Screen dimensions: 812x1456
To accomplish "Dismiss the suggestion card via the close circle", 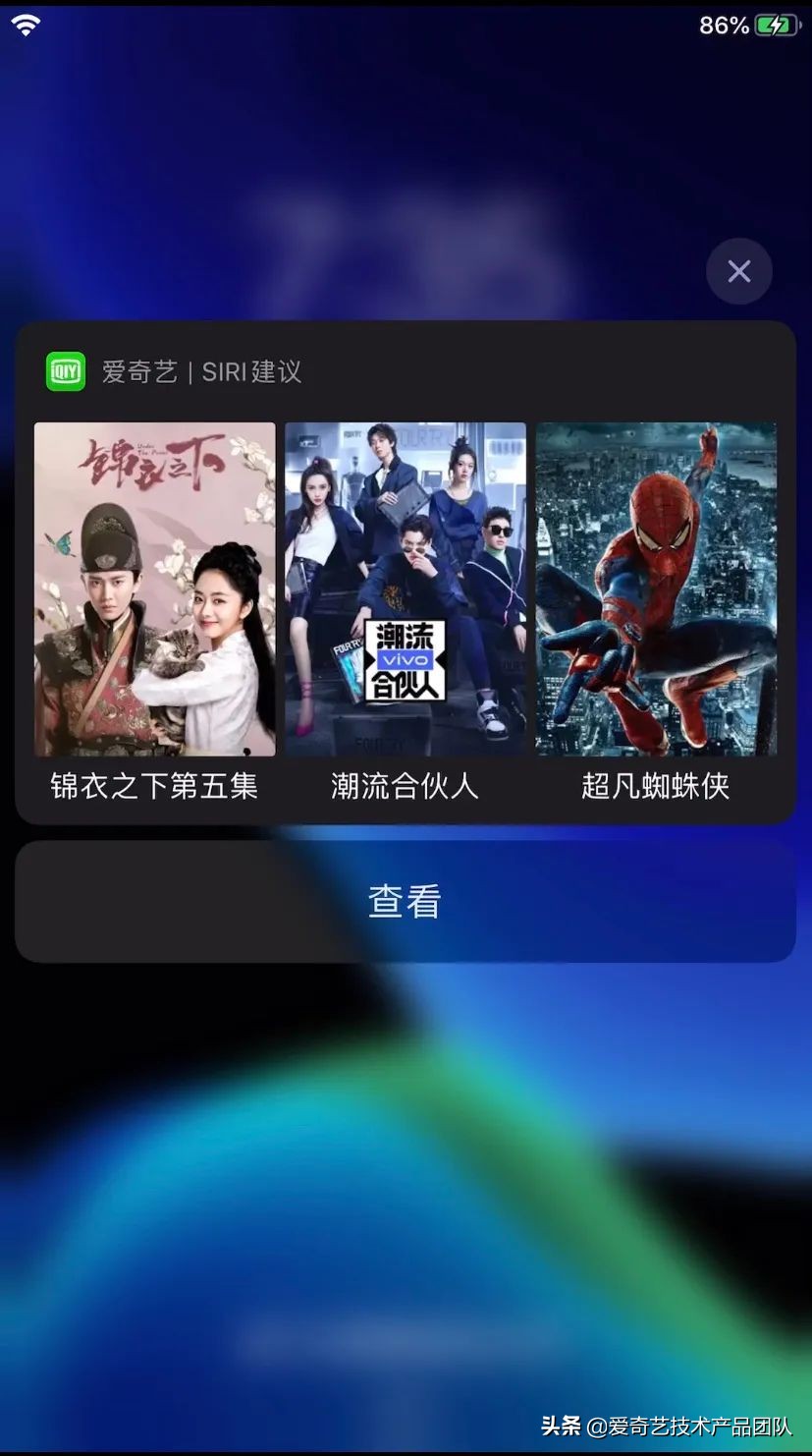I will click(738, 271).
